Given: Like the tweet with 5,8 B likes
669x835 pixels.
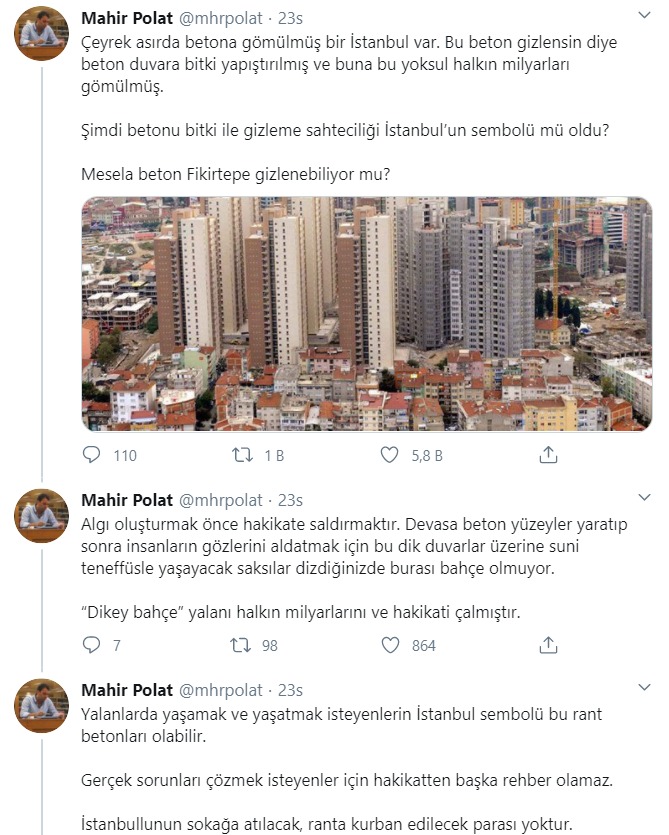Looking at the screenshot, I should pos(391,456).
